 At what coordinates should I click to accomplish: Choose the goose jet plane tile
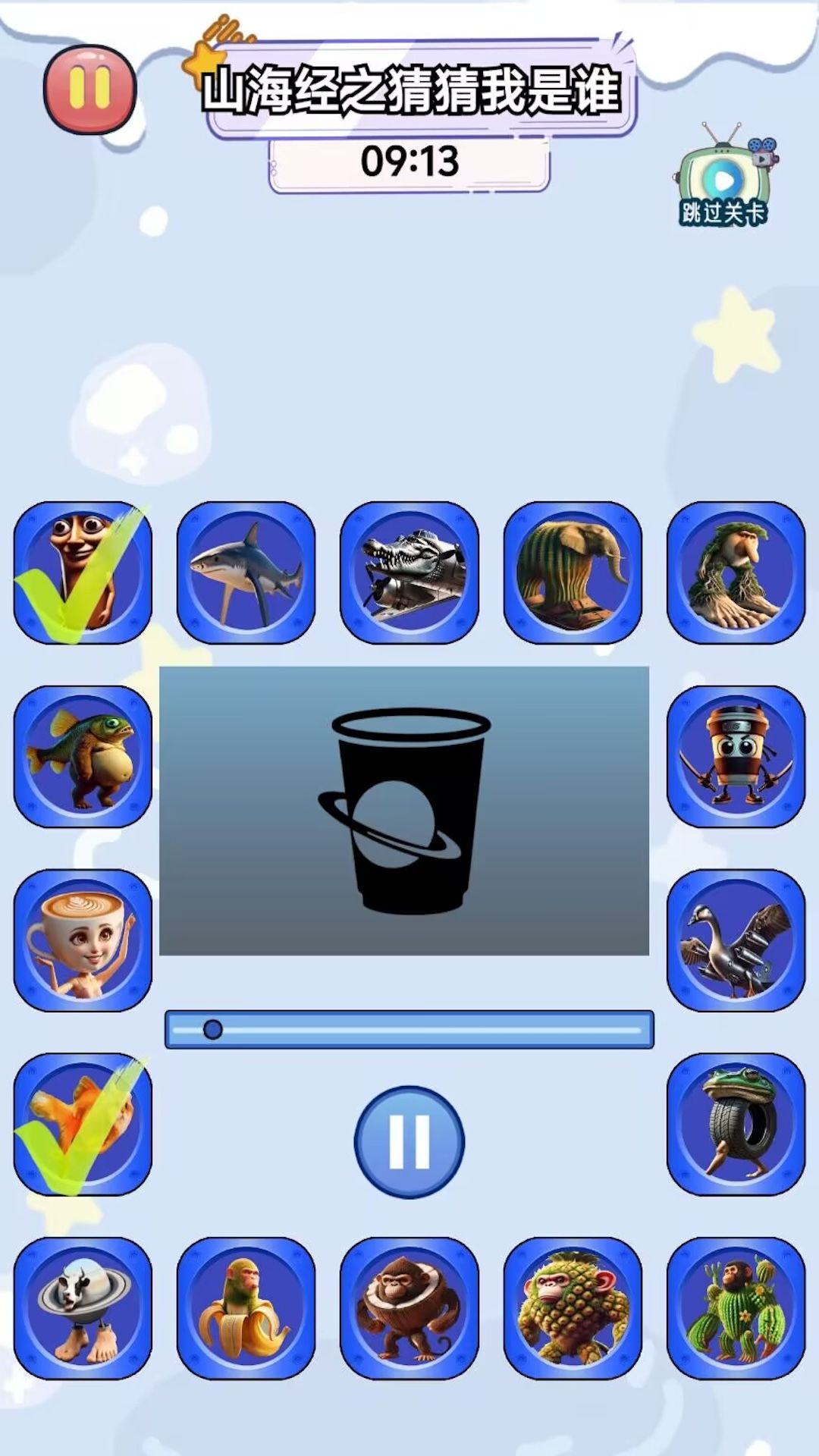coord(736,940)
